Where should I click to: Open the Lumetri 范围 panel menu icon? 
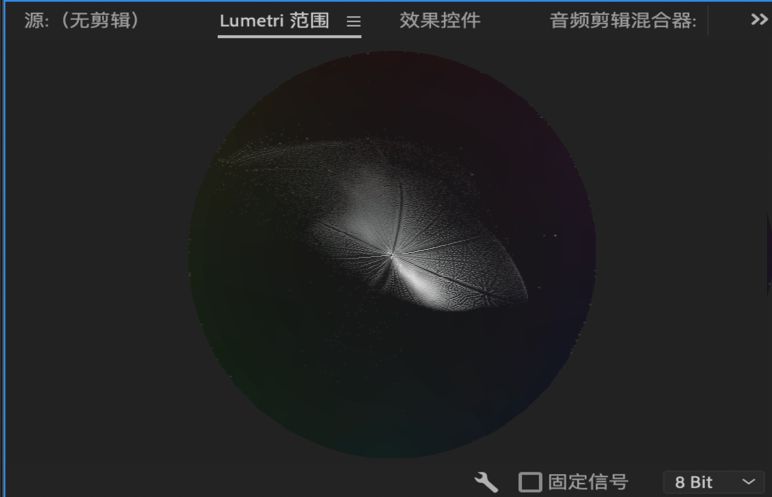353,21
